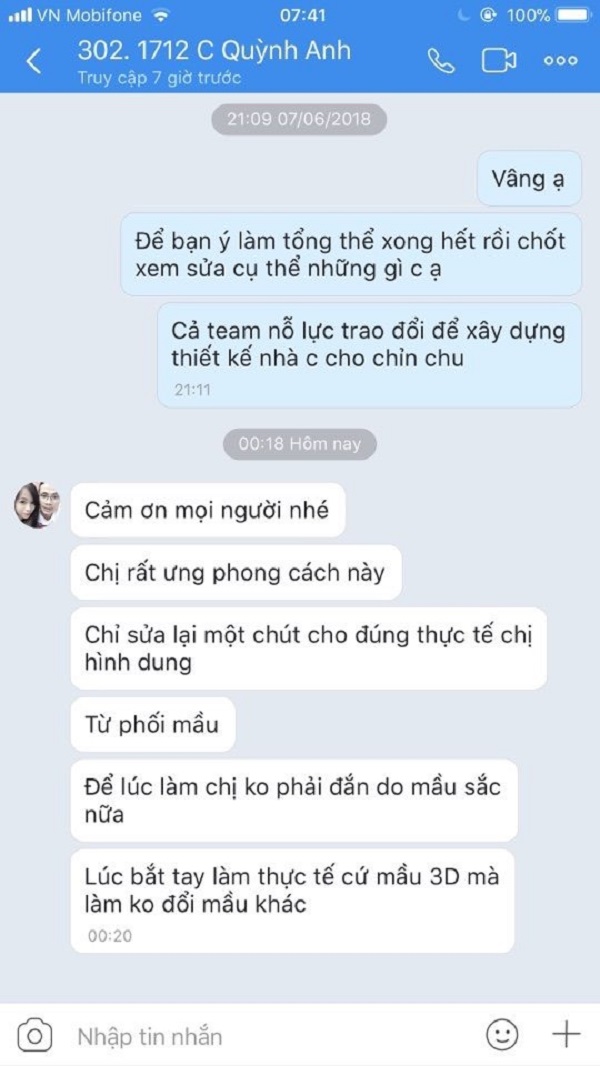
Task: Open the emoji and sticker picker
Action: point(502,1035)
